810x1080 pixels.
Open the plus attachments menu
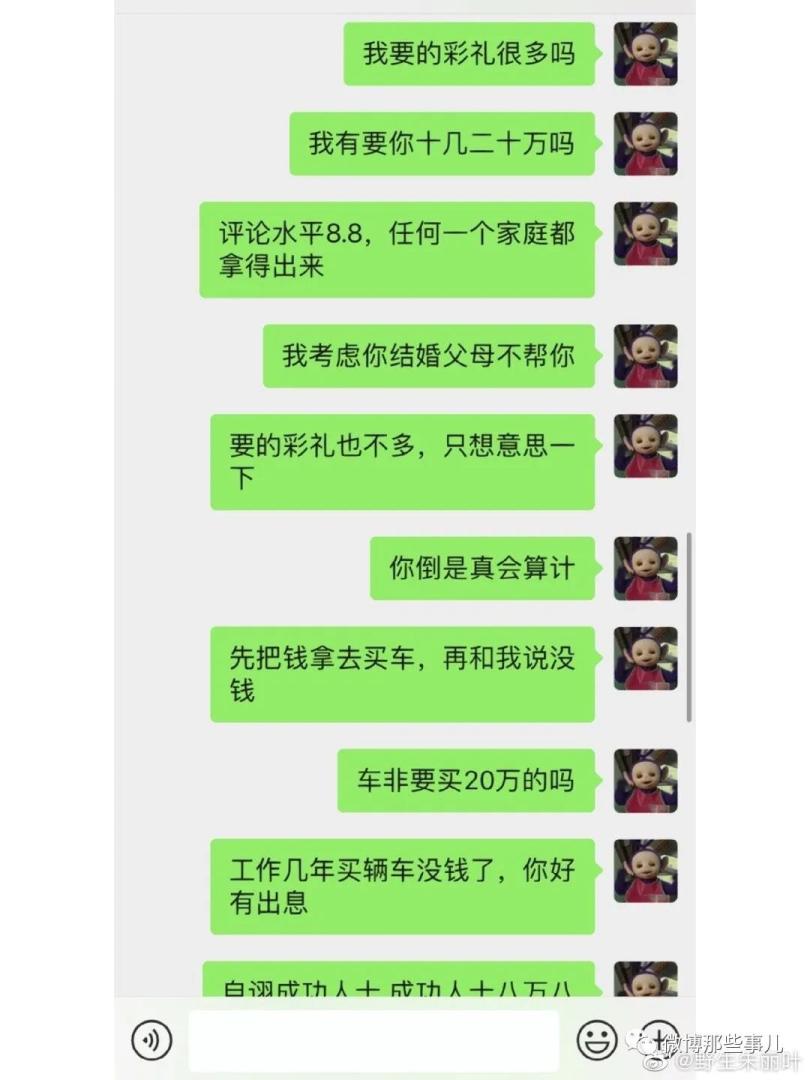658,1038
